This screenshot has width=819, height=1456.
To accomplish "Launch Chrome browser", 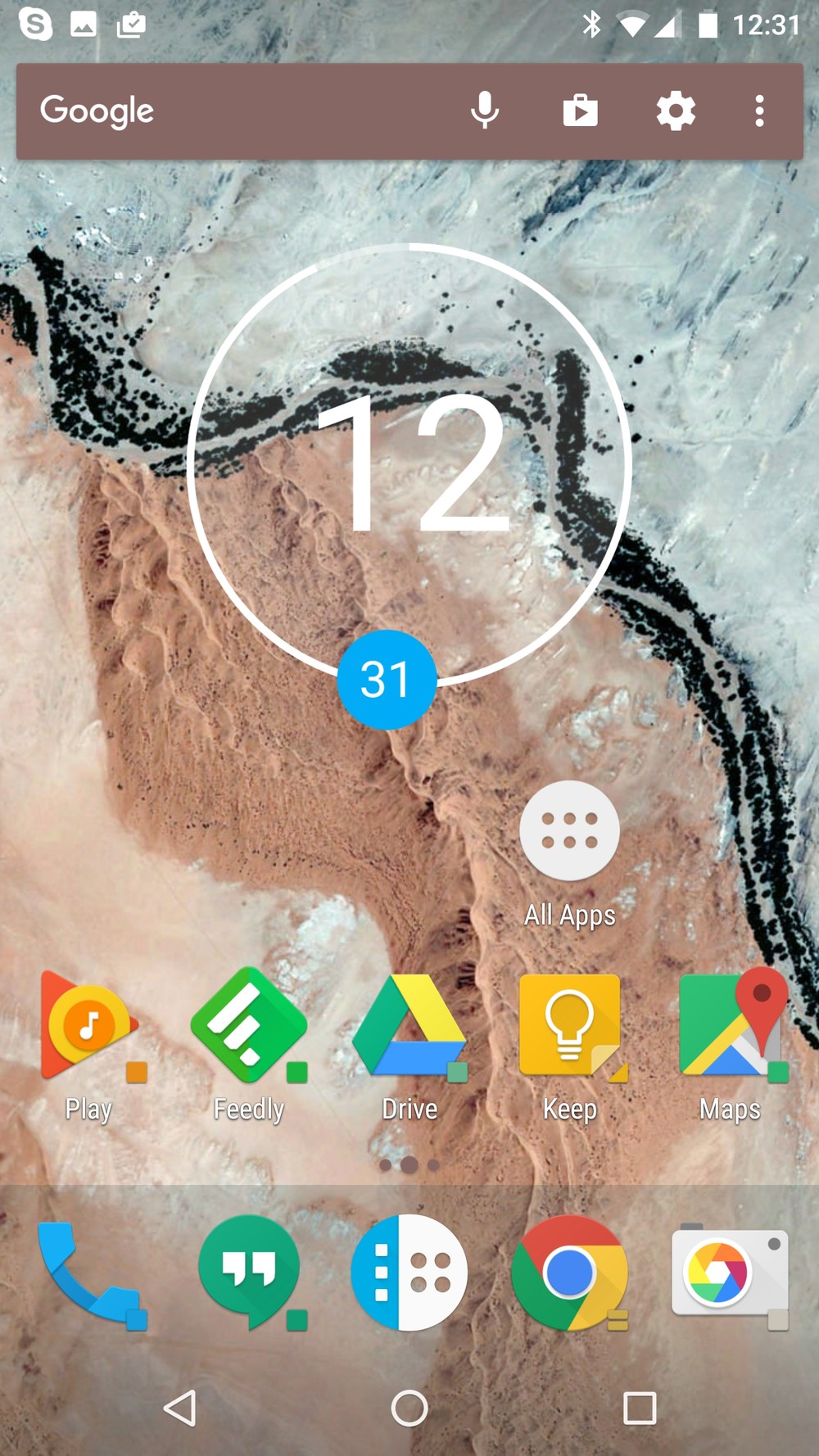I will (570, 1273).
